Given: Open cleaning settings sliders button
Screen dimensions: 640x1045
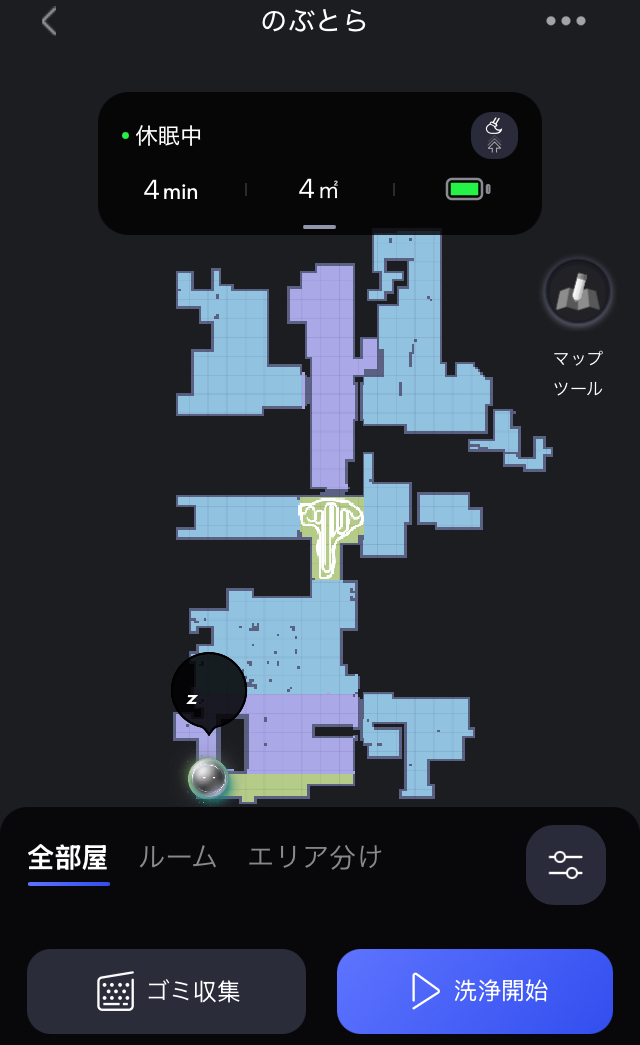Looking at the screenshot, I should [565, 864].
